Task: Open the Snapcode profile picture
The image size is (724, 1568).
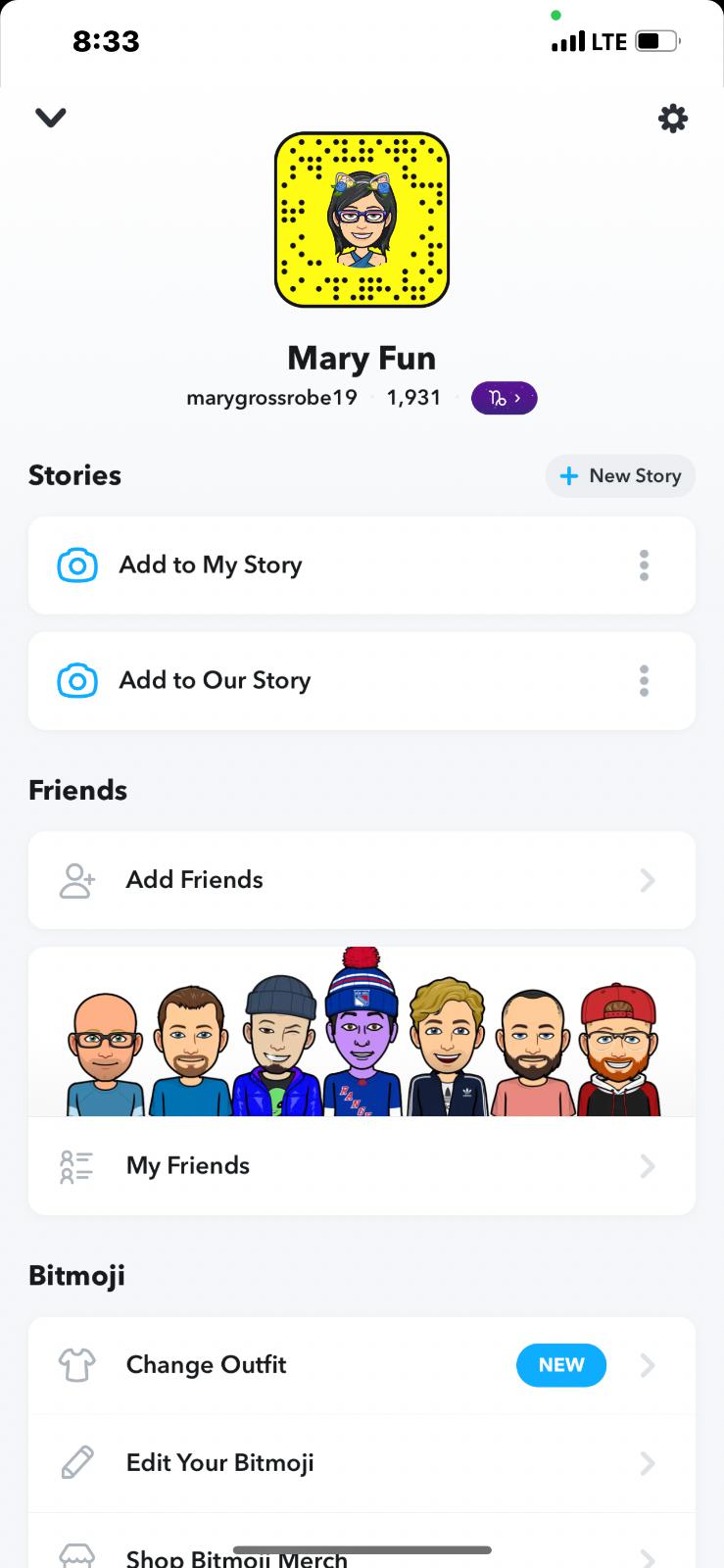Action: tap(362, 220)
